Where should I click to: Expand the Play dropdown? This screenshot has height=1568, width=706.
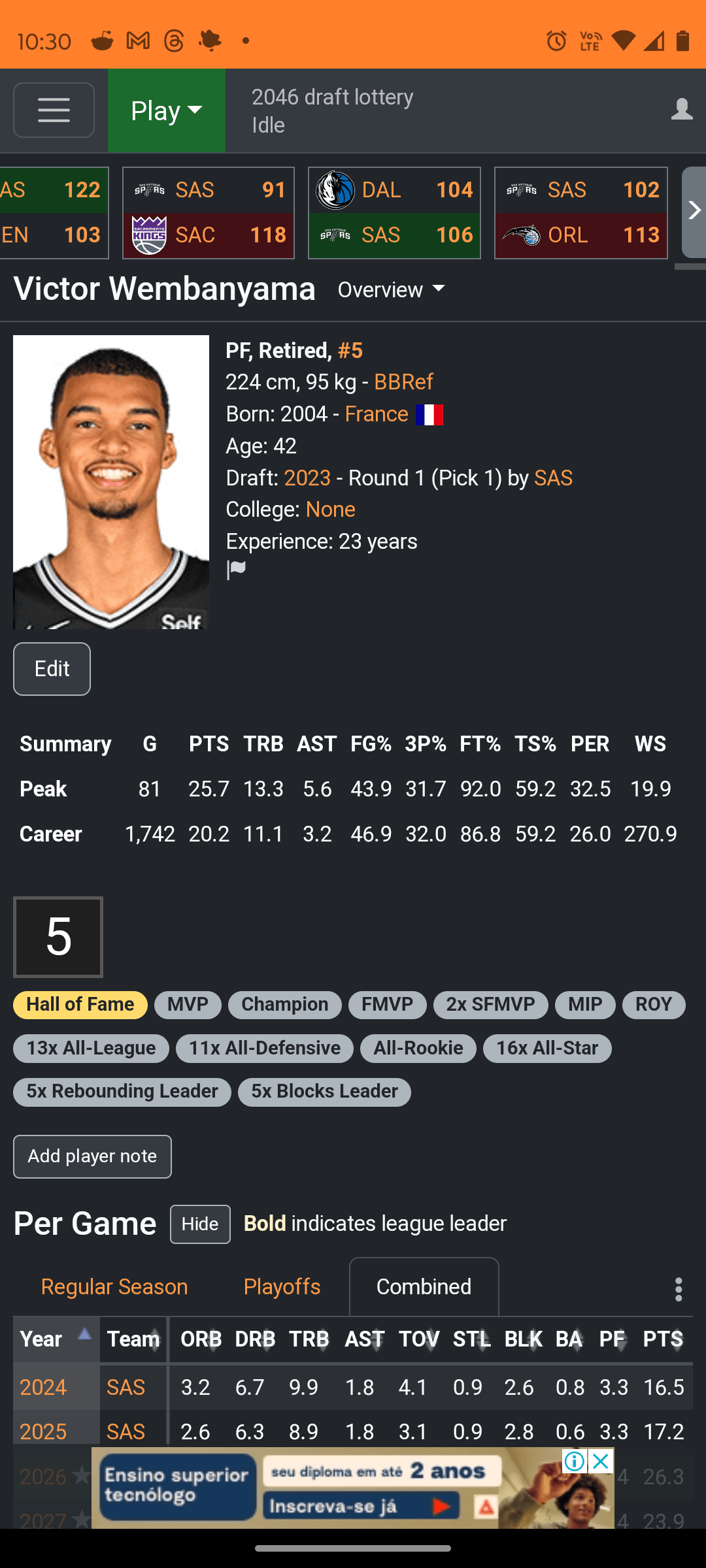point(167,111)
